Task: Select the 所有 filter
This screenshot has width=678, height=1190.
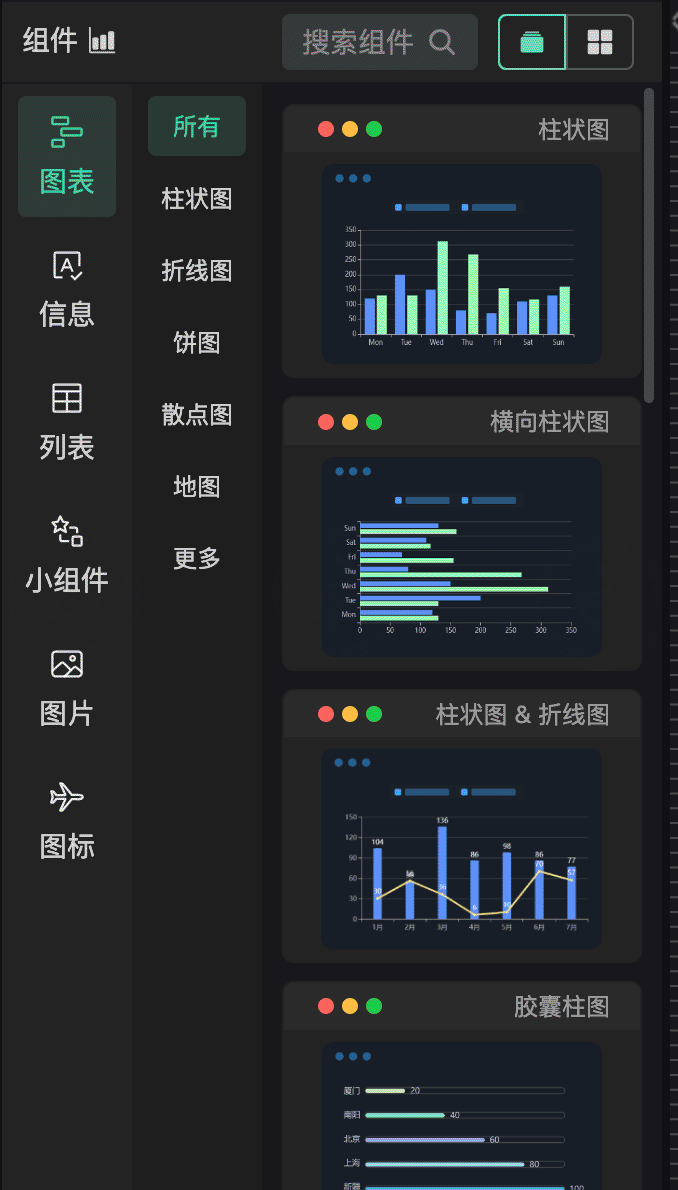Action: (197, 126)
